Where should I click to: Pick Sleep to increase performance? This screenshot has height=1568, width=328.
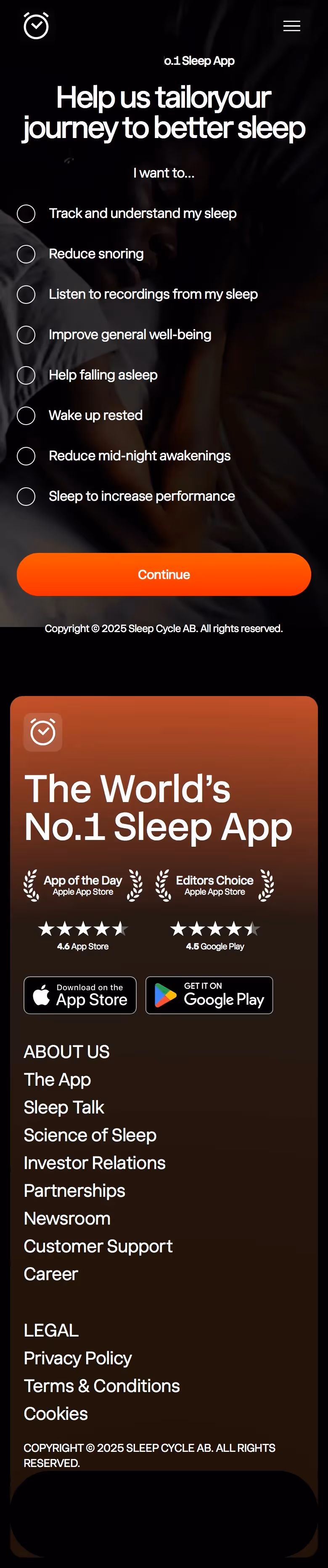click(26, 497)
